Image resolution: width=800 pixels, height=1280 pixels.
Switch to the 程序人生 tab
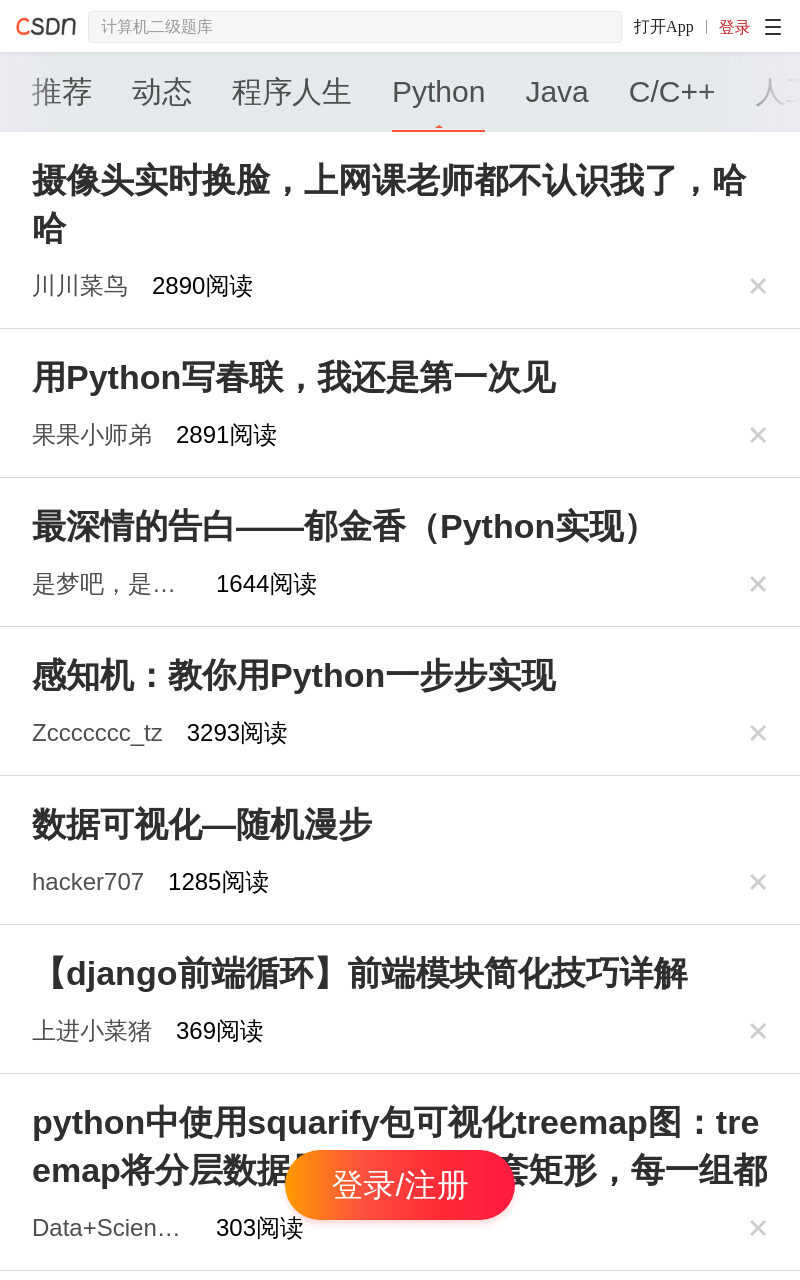292,92
